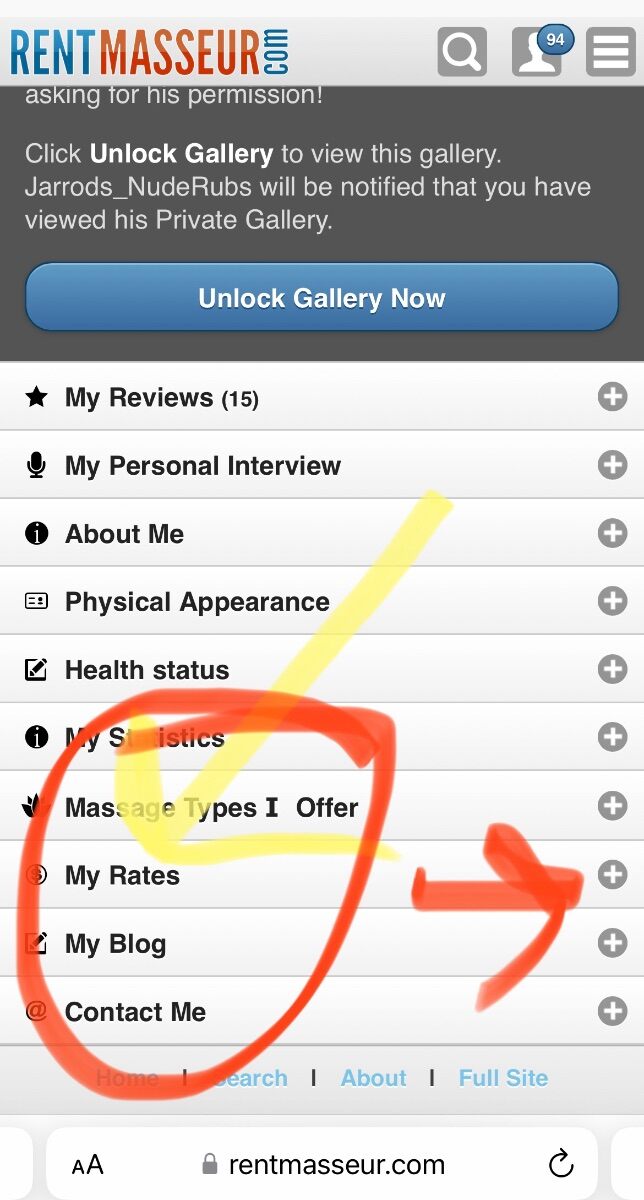Open the search magnifier icon

tap(462, 51)
